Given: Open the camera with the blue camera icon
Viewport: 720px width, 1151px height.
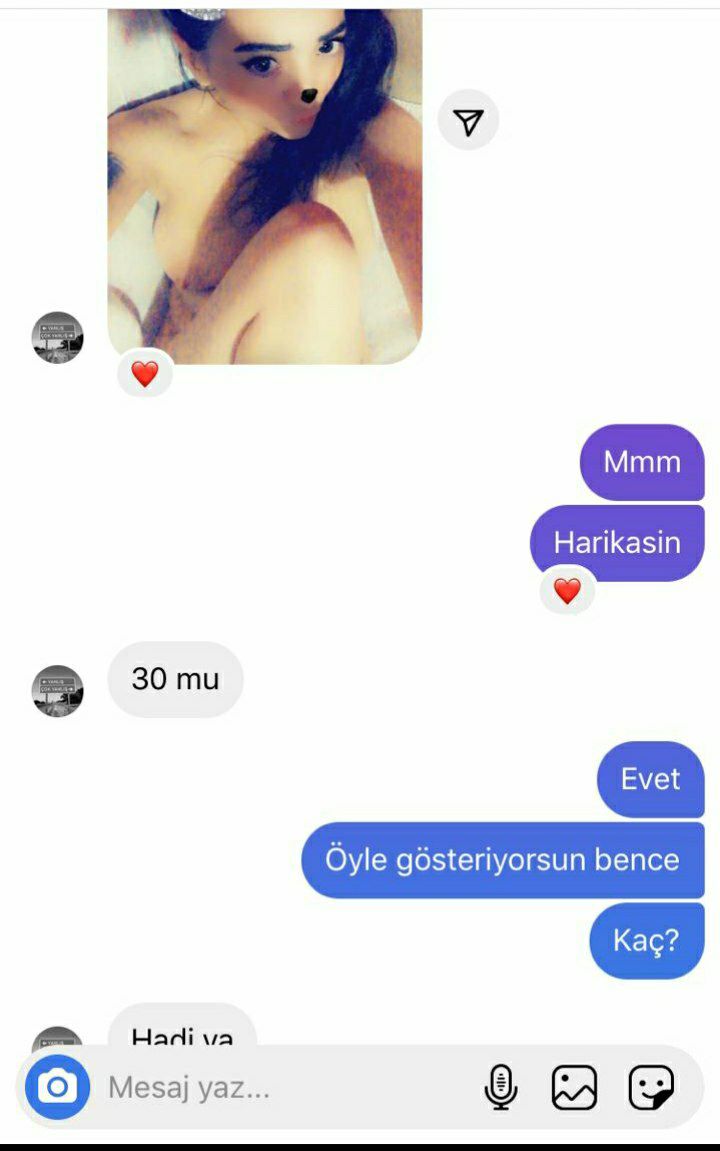Looking at the screenshot, I should [x=57, y=1087].
